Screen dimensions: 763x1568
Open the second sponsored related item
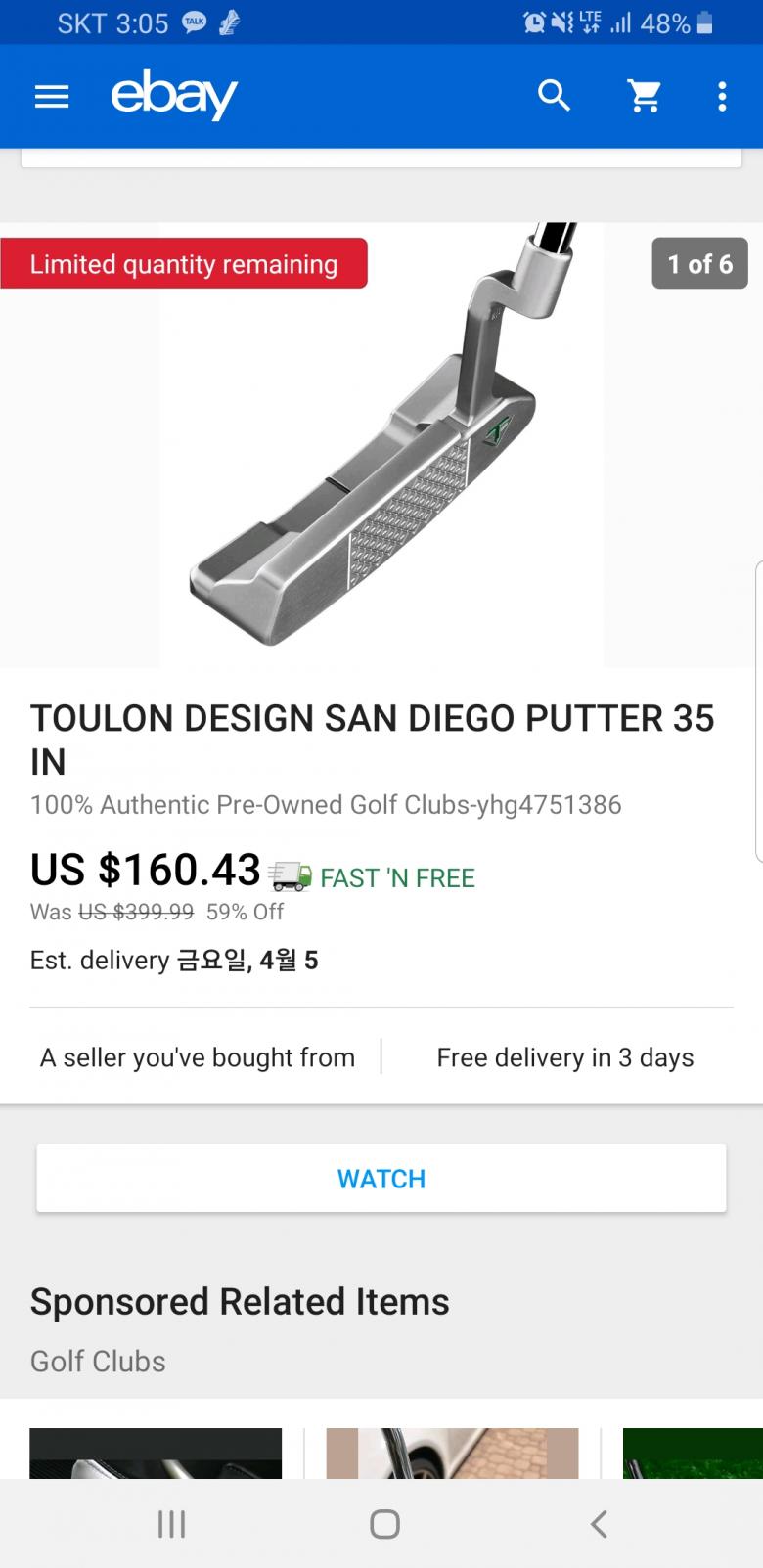(452, 1453)
